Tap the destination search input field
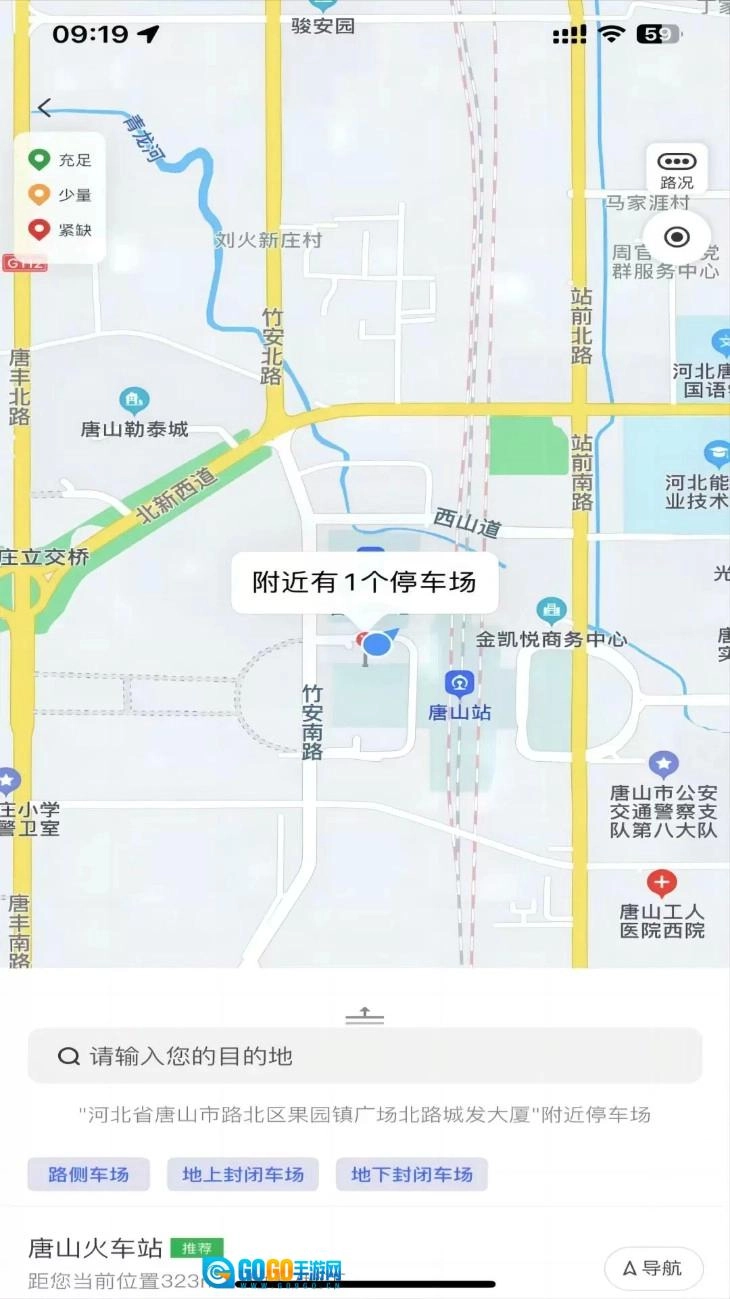Screen dimensions: 730x1299 (364, 1055)
